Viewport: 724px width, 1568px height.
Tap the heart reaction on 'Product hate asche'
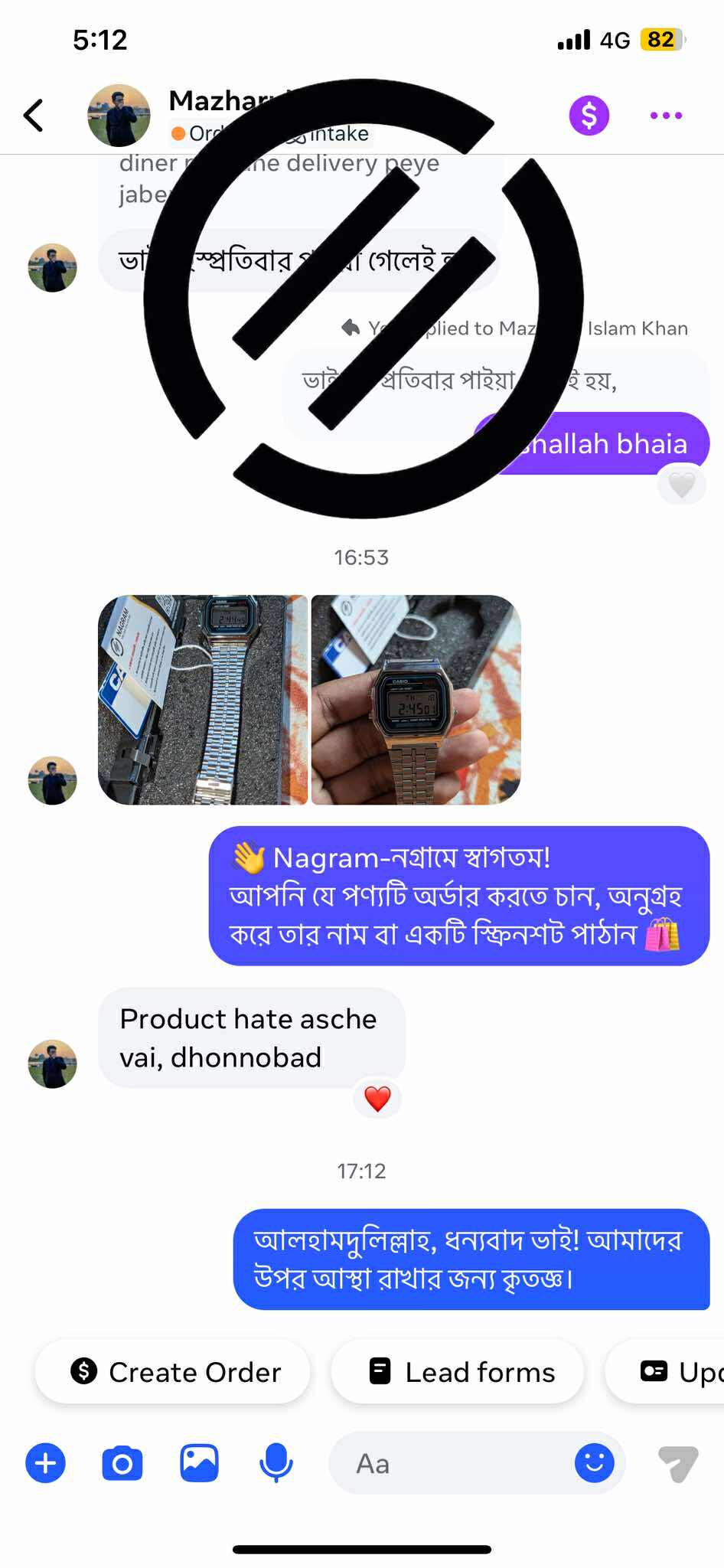click(377, 1099)
